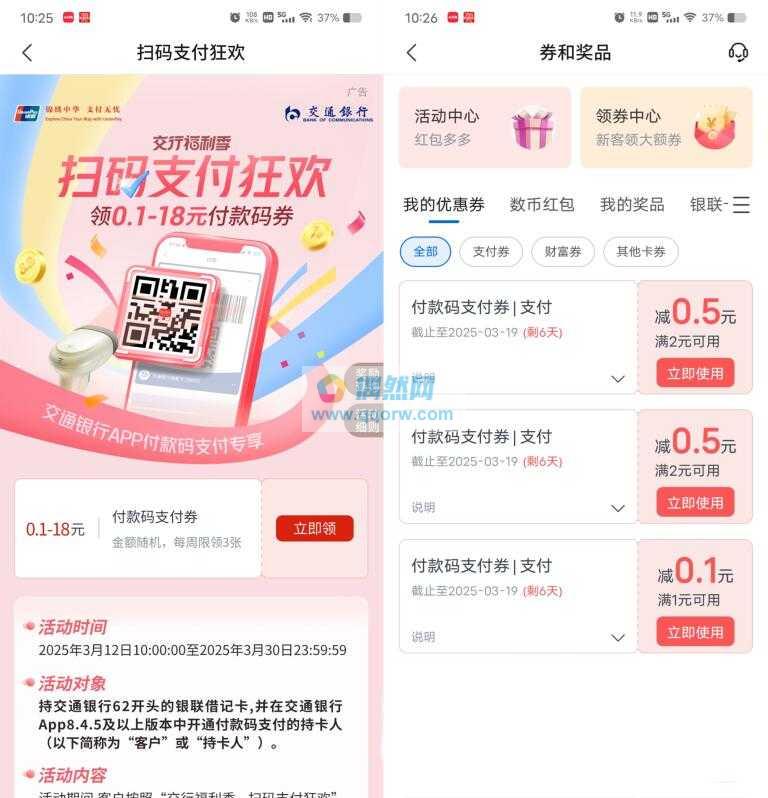768x798 pixels.
Task: Expand 说明 on the 减0.1元 coupon
Action: pyautogui.click(x=617, y=637)
